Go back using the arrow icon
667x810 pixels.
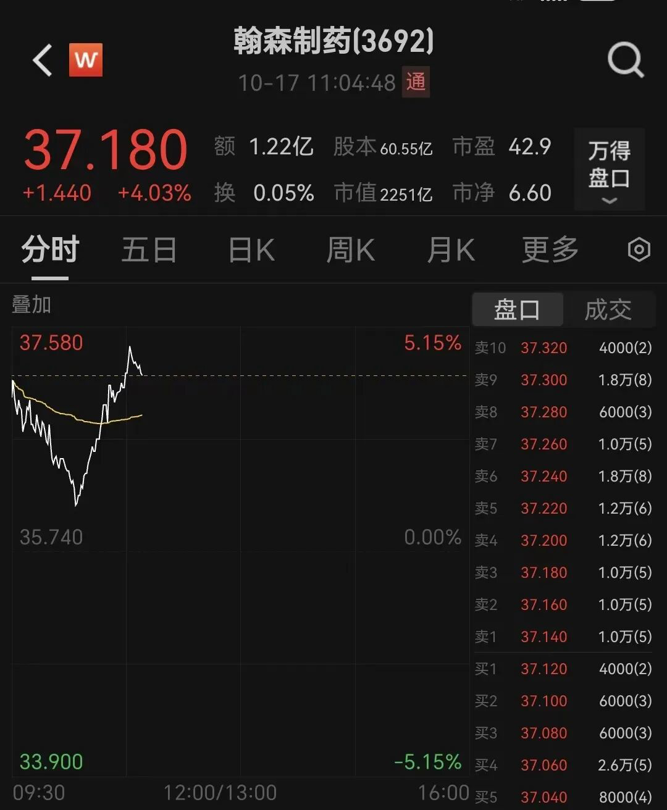click(x=41, y=61)
